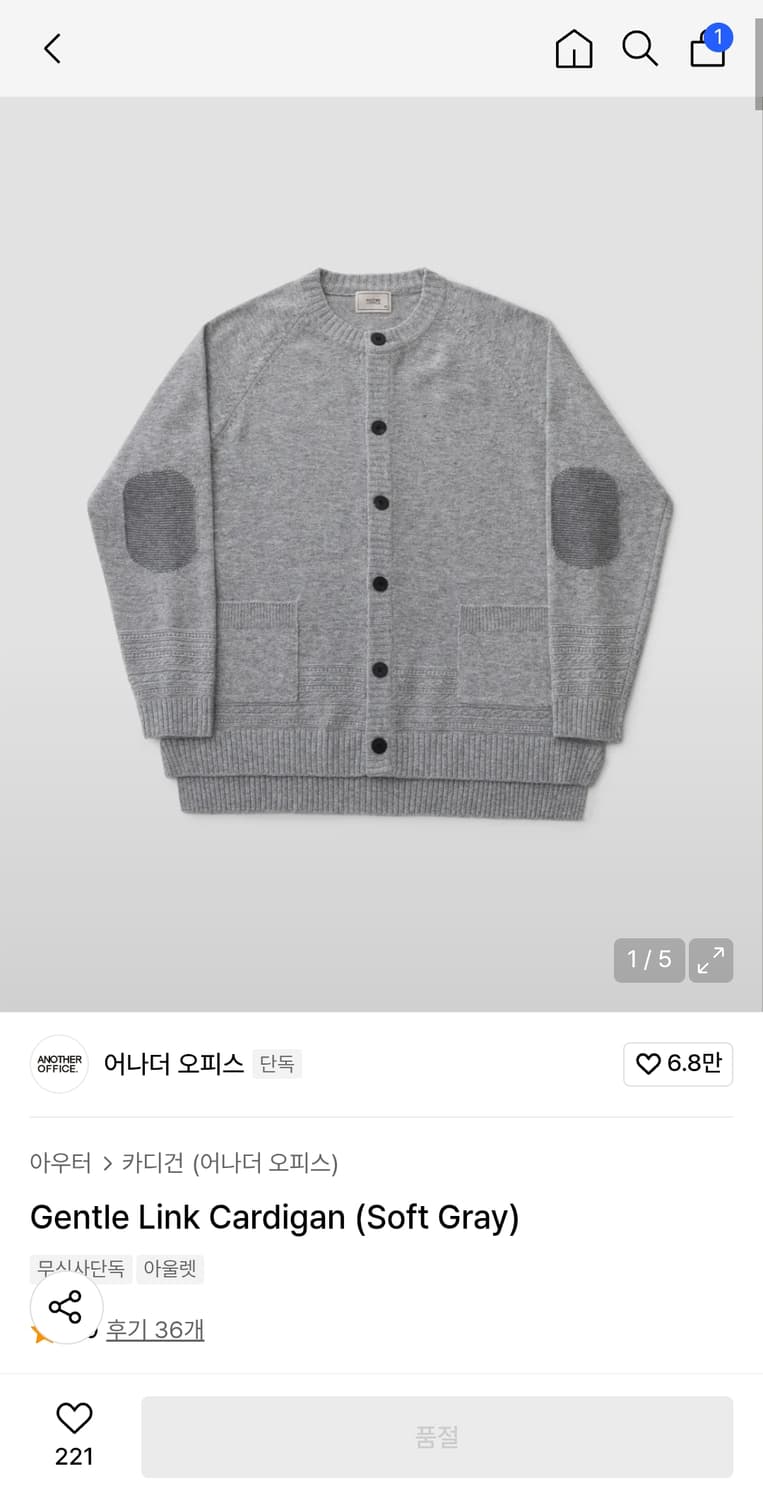
Task: Tap the 1/5 image counter
Action: pyautogui.click(x=648, y=959)
